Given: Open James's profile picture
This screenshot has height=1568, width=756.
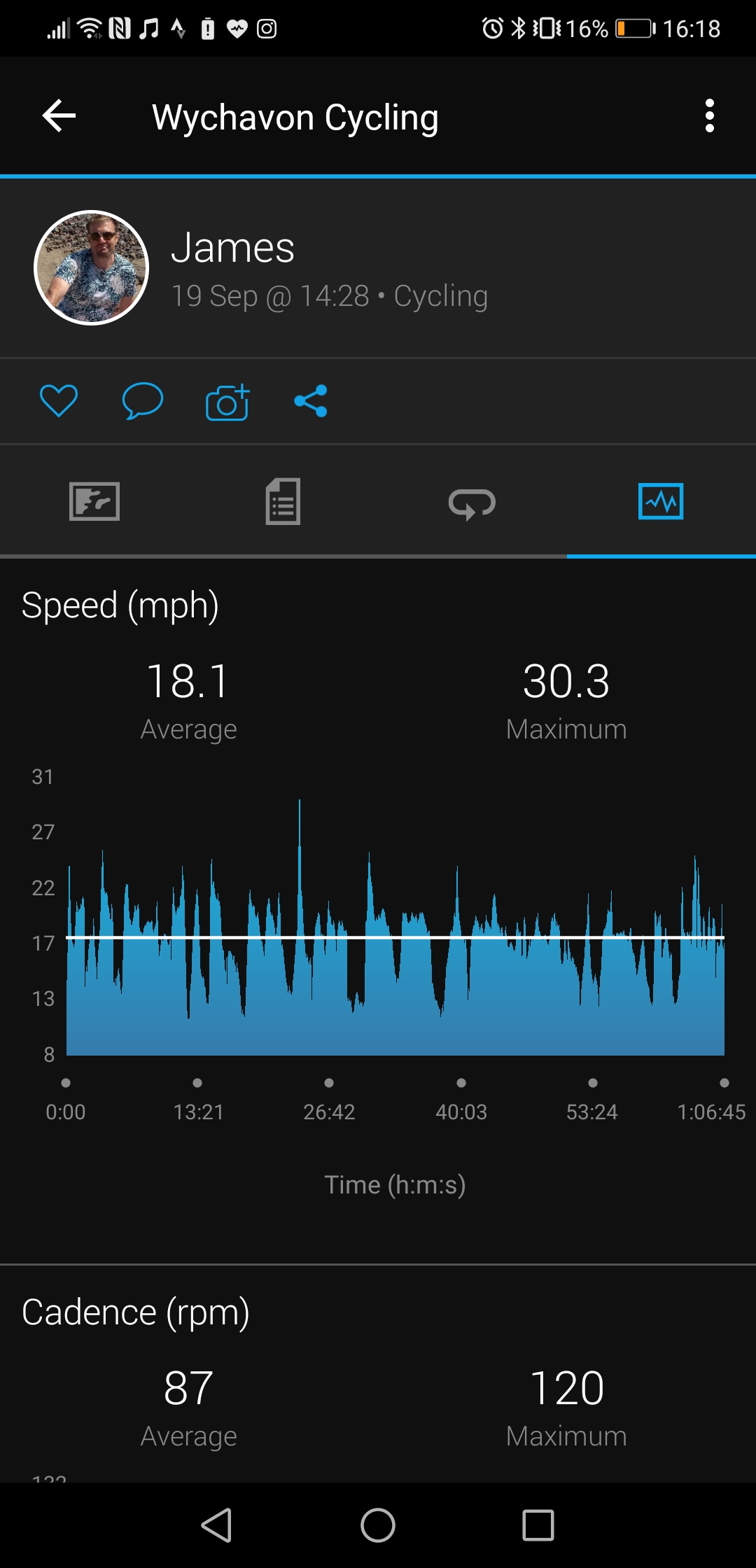Looking at the screenshot, I should coord(92,267).
